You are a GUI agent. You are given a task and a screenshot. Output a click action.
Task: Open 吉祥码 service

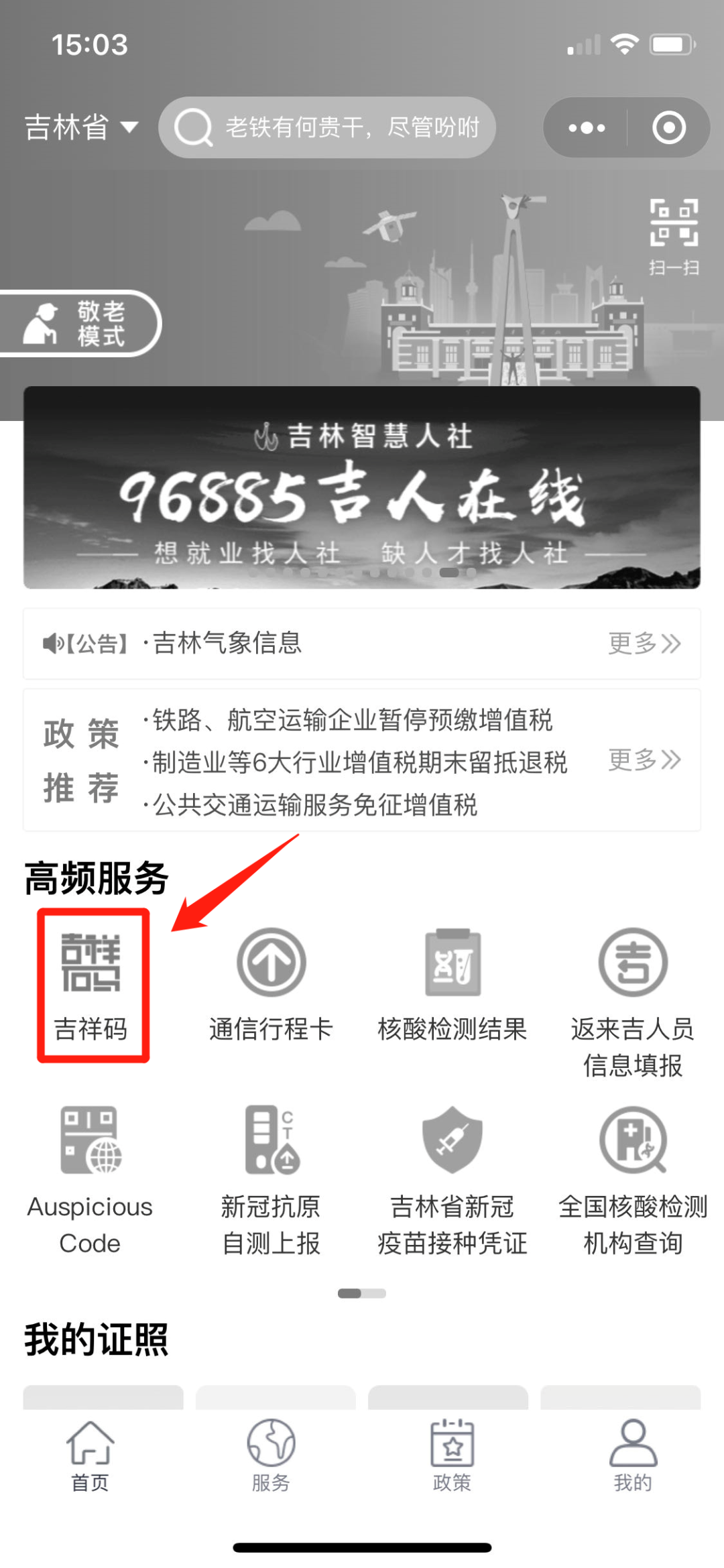[93, 984]
